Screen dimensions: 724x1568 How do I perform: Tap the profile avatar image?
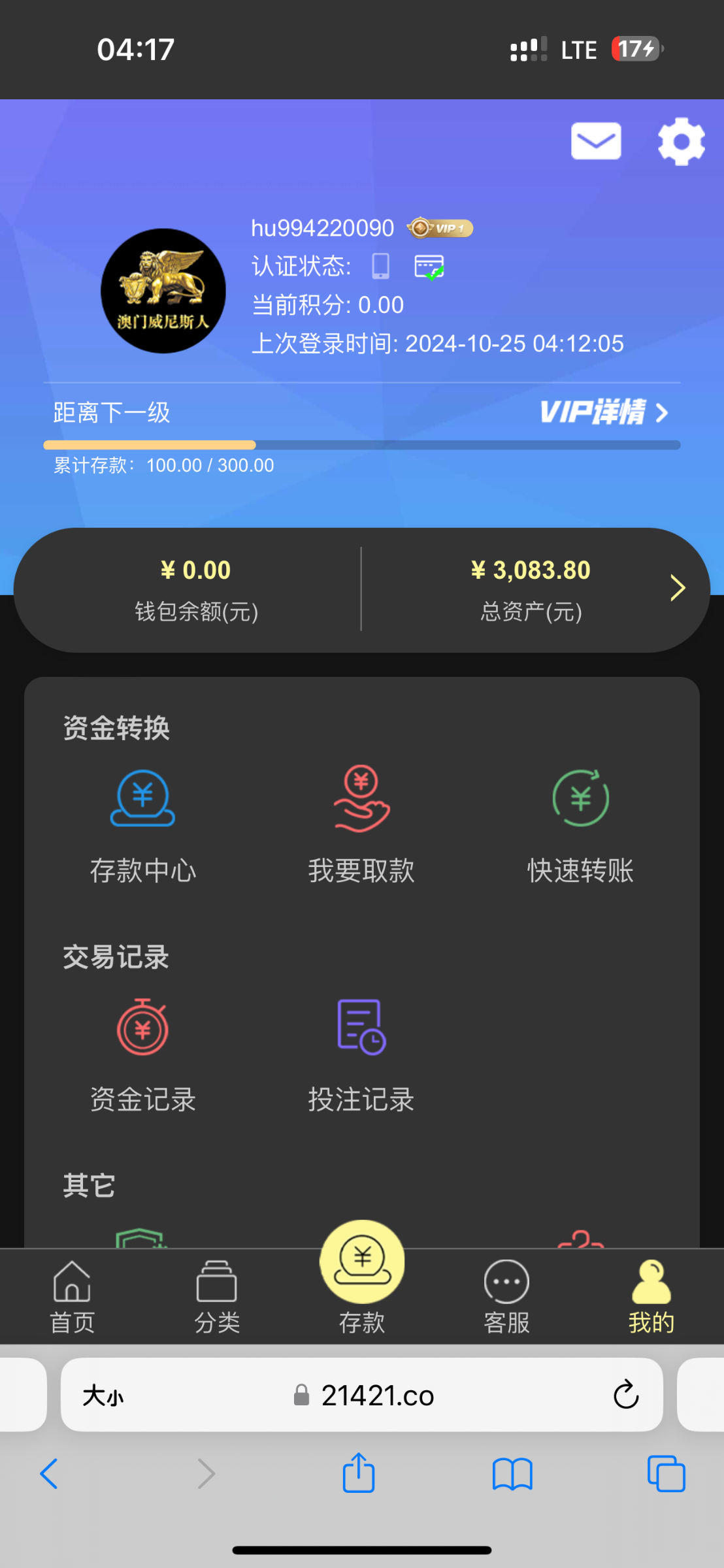(163, 289)
